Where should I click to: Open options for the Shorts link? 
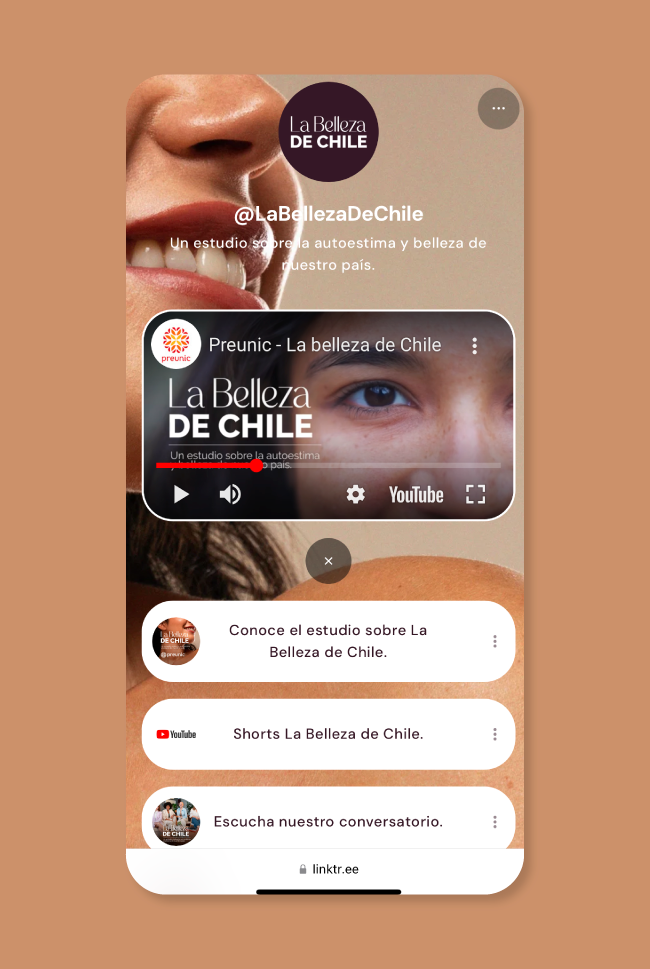tap(494, 734)
